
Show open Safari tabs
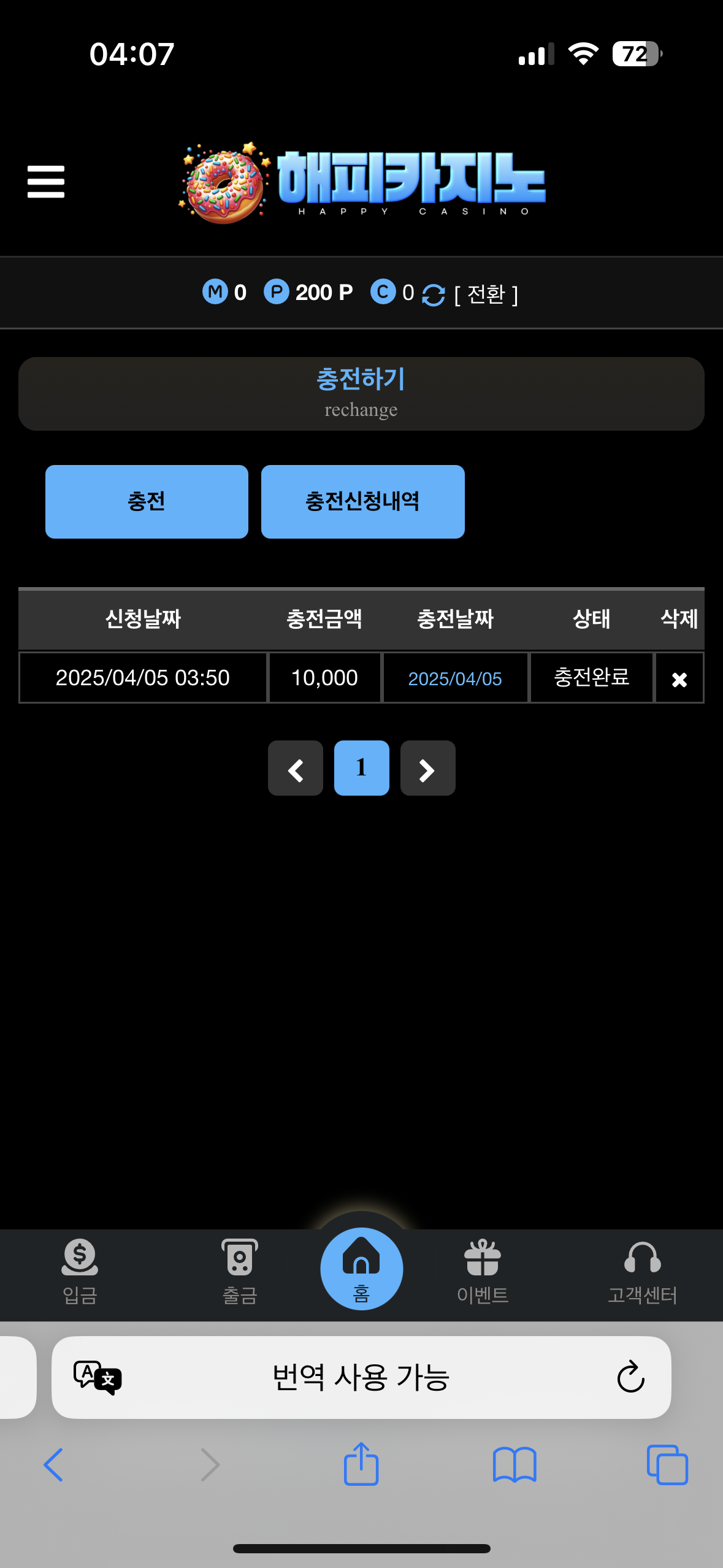pos(667,1465)
